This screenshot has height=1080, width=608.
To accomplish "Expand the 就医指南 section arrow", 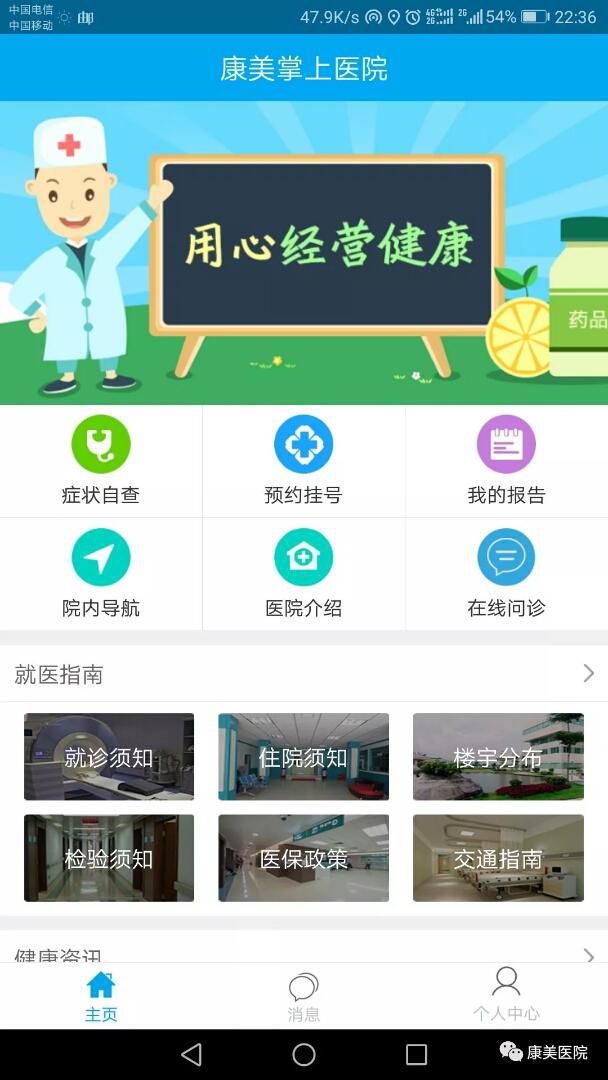I will (588, 674).
